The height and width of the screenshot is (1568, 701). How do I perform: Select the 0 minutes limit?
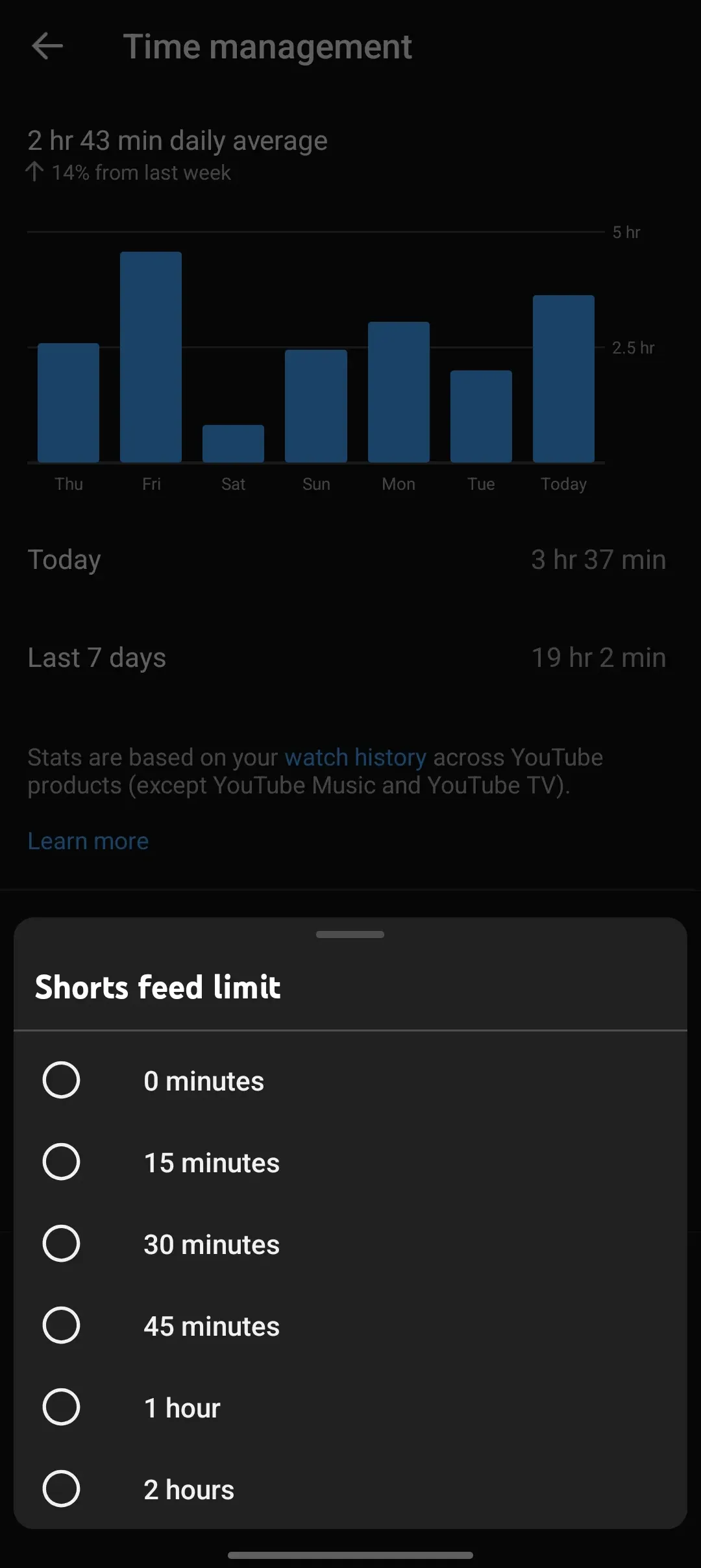point(61,1080)
